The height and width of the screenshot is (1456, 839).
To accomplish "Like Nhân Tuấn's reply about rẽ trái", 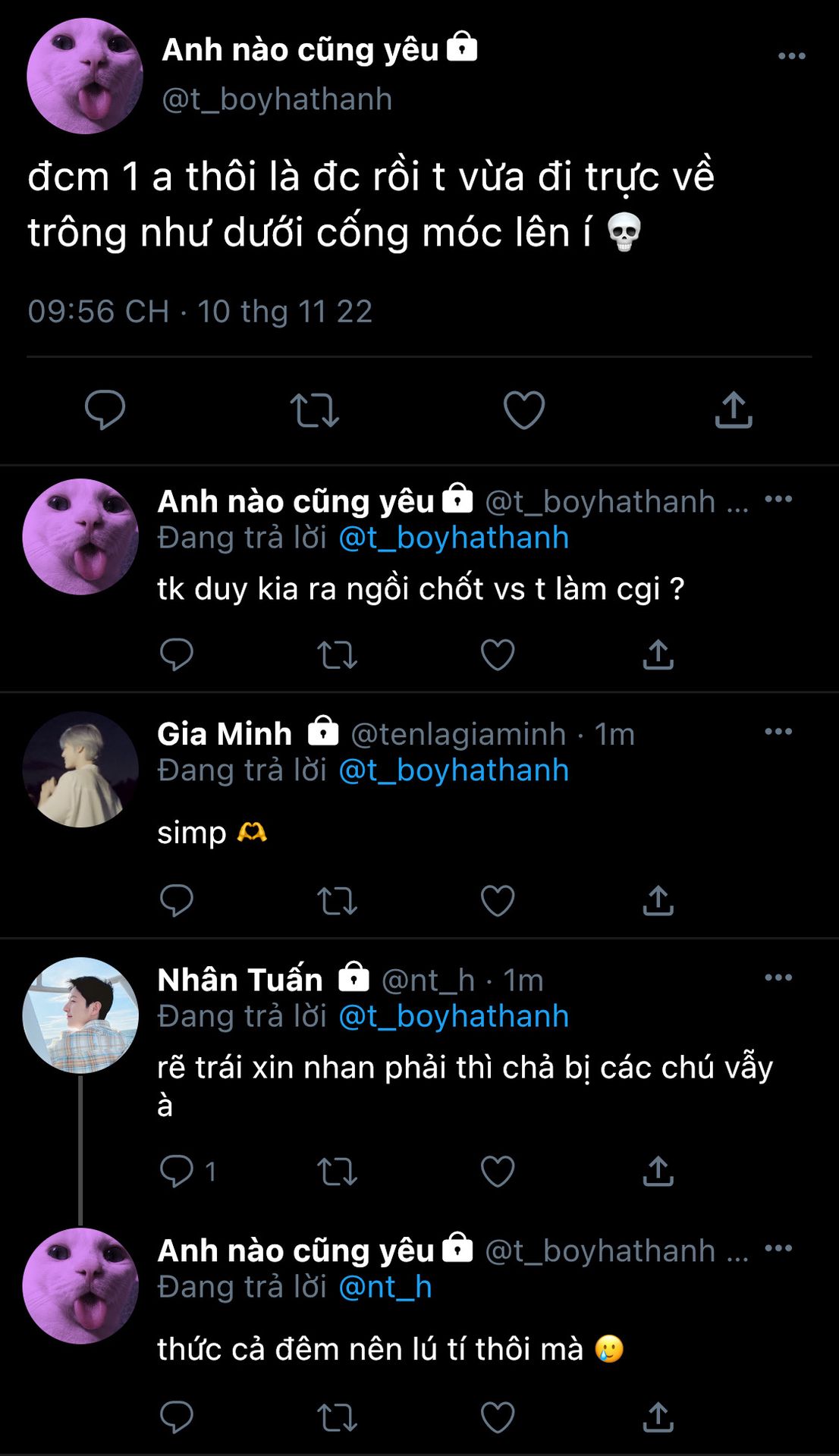I will pos(498,1171).
